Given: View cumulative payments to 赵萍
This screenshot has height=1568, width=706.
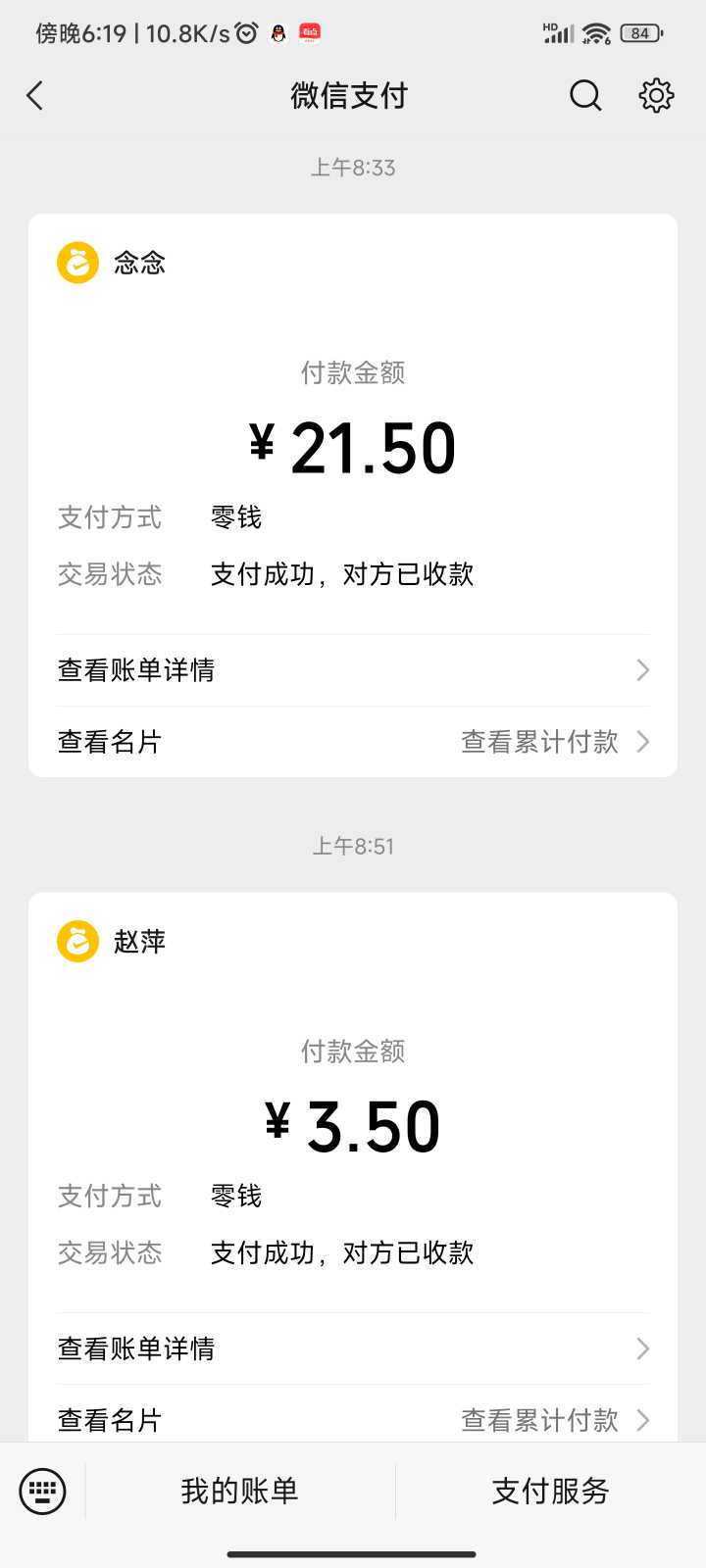Looking at the screenshot, I should tap(555, 1420).
